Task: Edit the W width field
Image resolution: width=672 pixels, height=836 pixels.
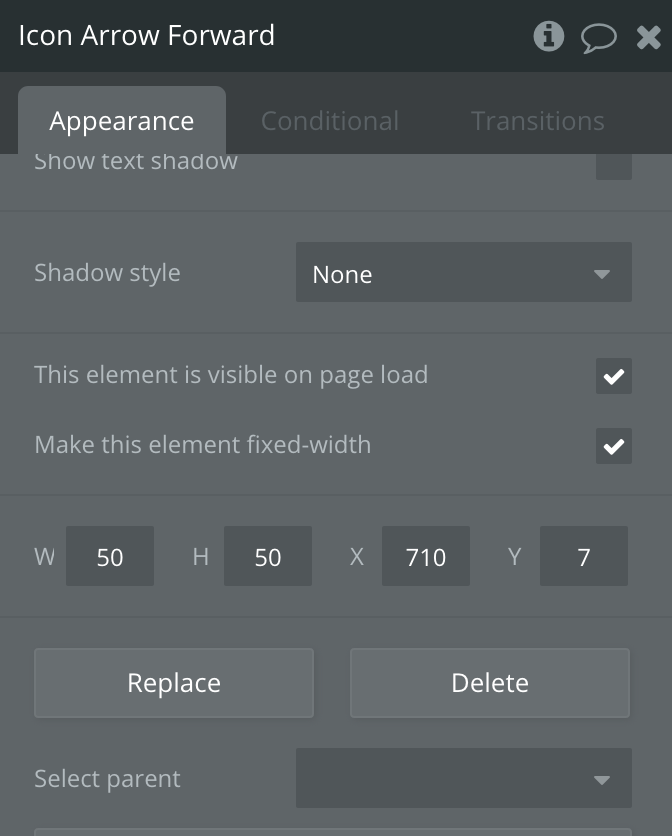Action: point(110,556)
